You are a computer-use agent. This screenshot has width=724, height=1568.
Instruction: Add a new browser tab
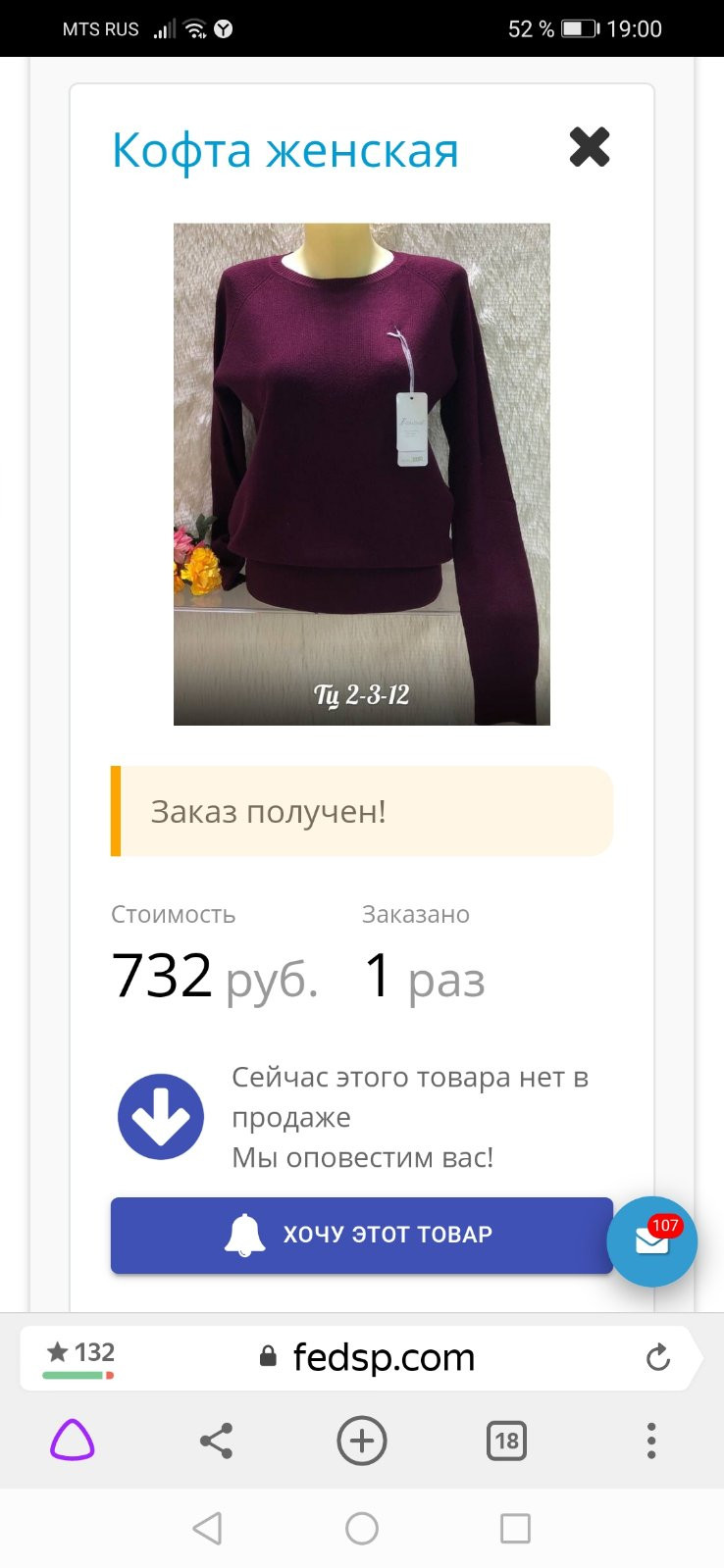[x=361, y=1441]
